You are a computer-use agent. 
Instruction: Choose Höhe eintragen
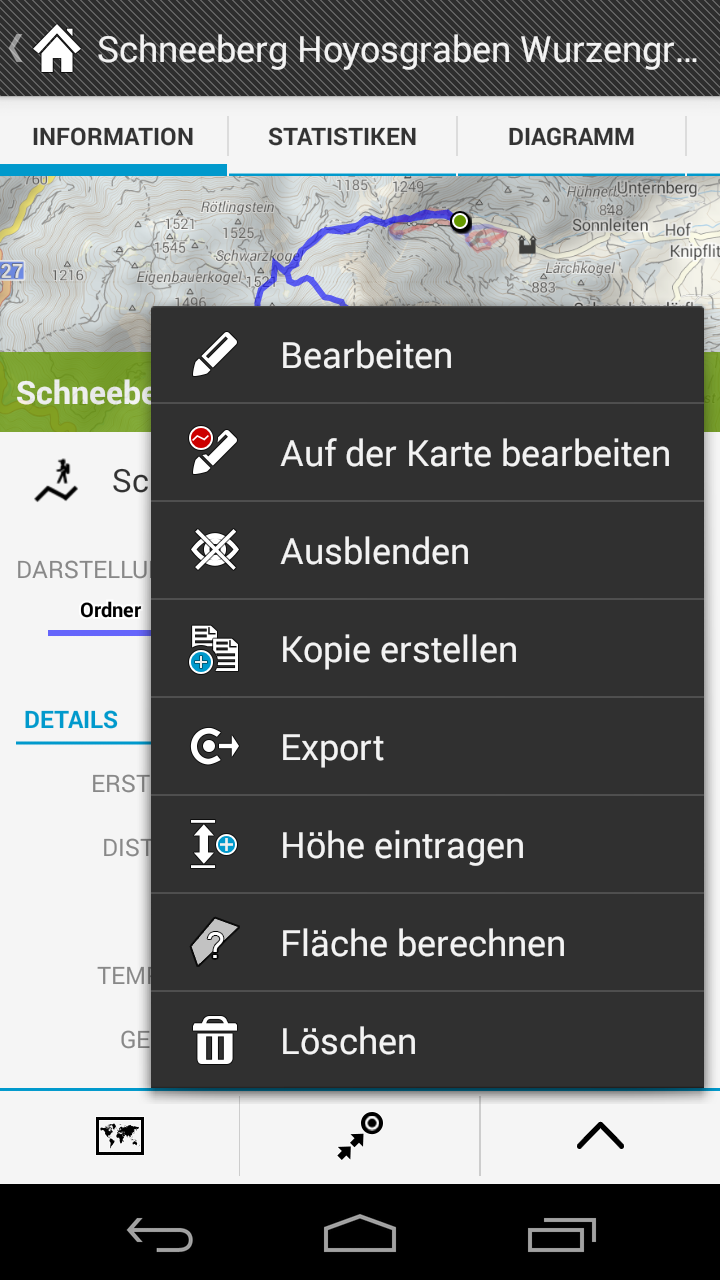427,846
